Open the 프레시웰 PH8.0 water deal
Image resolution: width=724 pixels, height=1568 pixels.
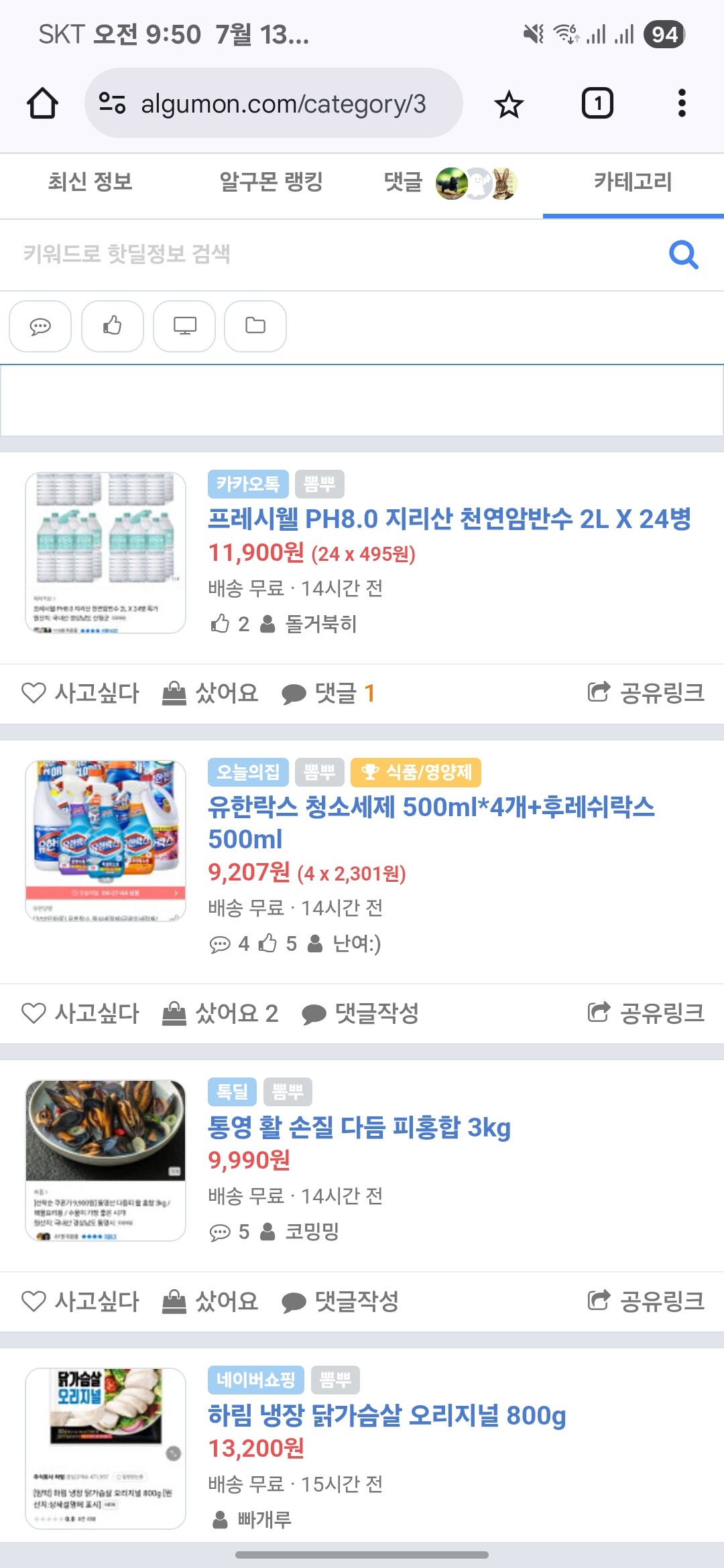point(449,519)
